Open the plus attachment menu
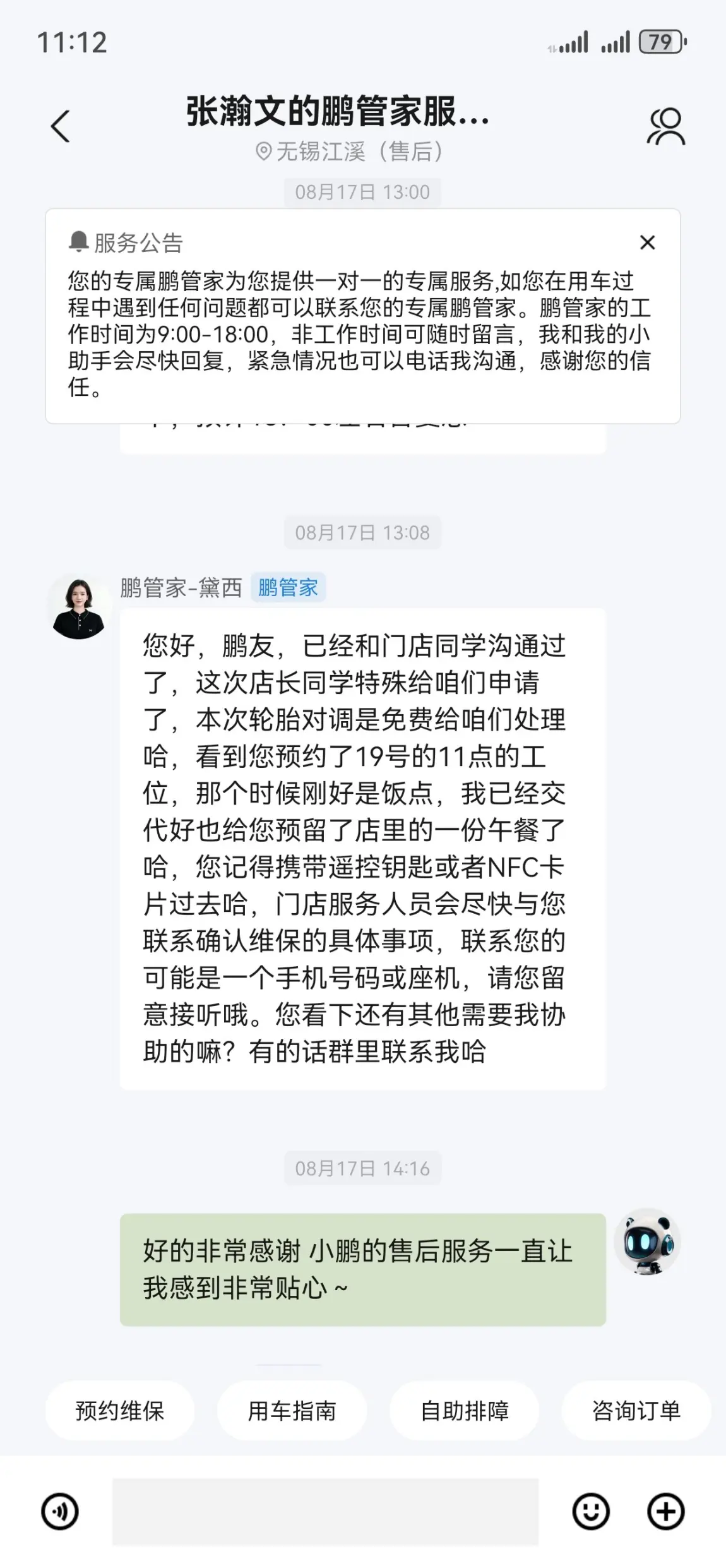The height and width of the screenshot is (1568, 726). coord(666,1512)
